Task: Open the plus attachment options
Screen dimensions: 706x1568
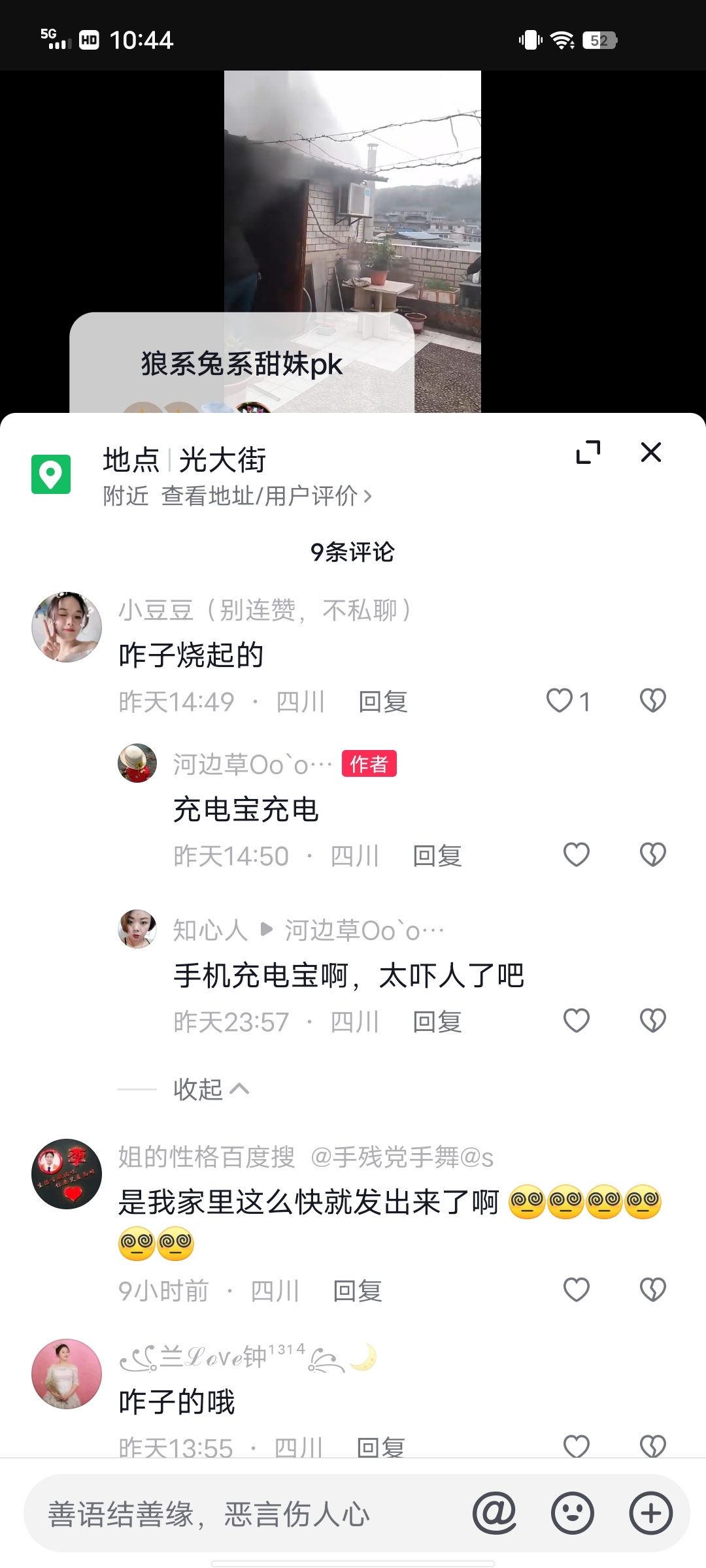Action: [650, 1513]
